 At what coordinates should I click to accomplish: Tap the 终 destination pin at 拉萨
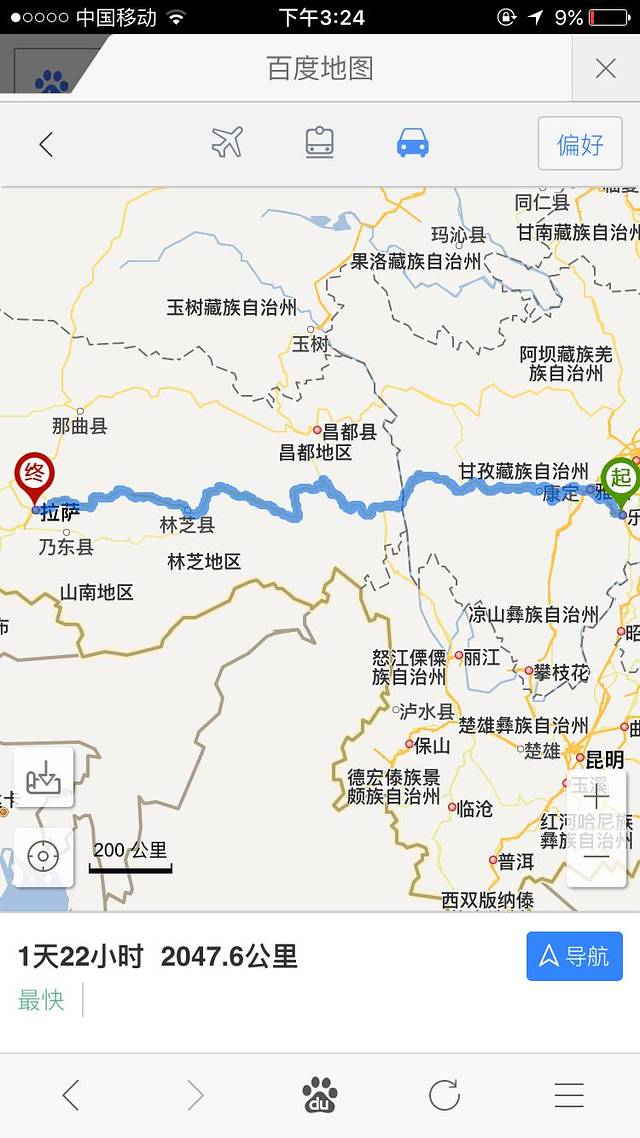point(35,475)
